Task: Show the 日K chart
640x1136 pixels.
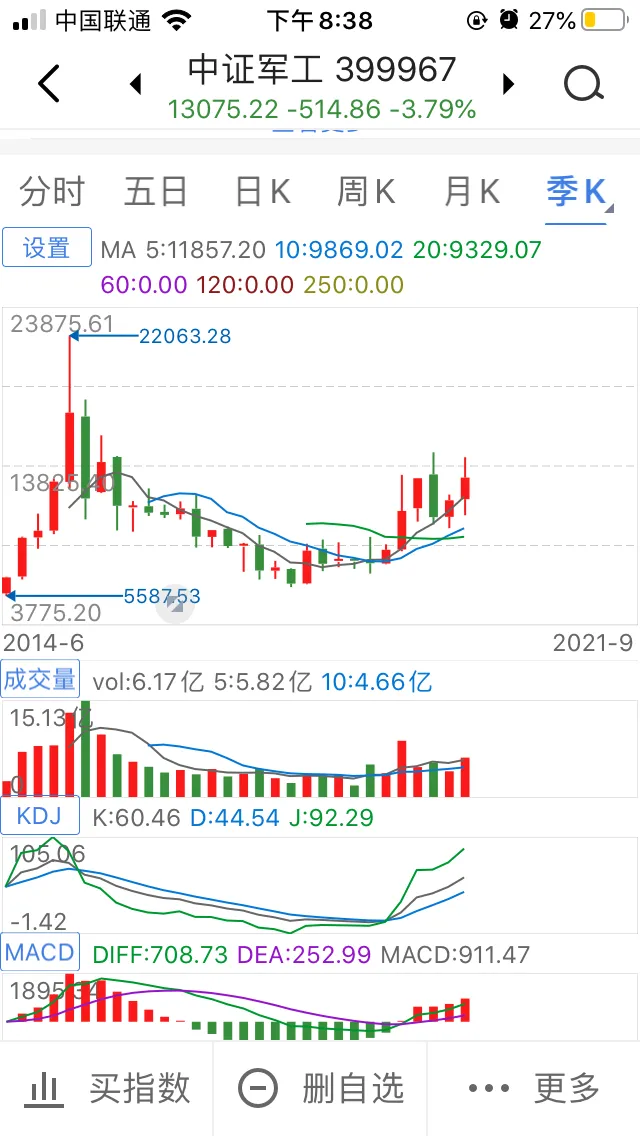Action: [262, 191]
